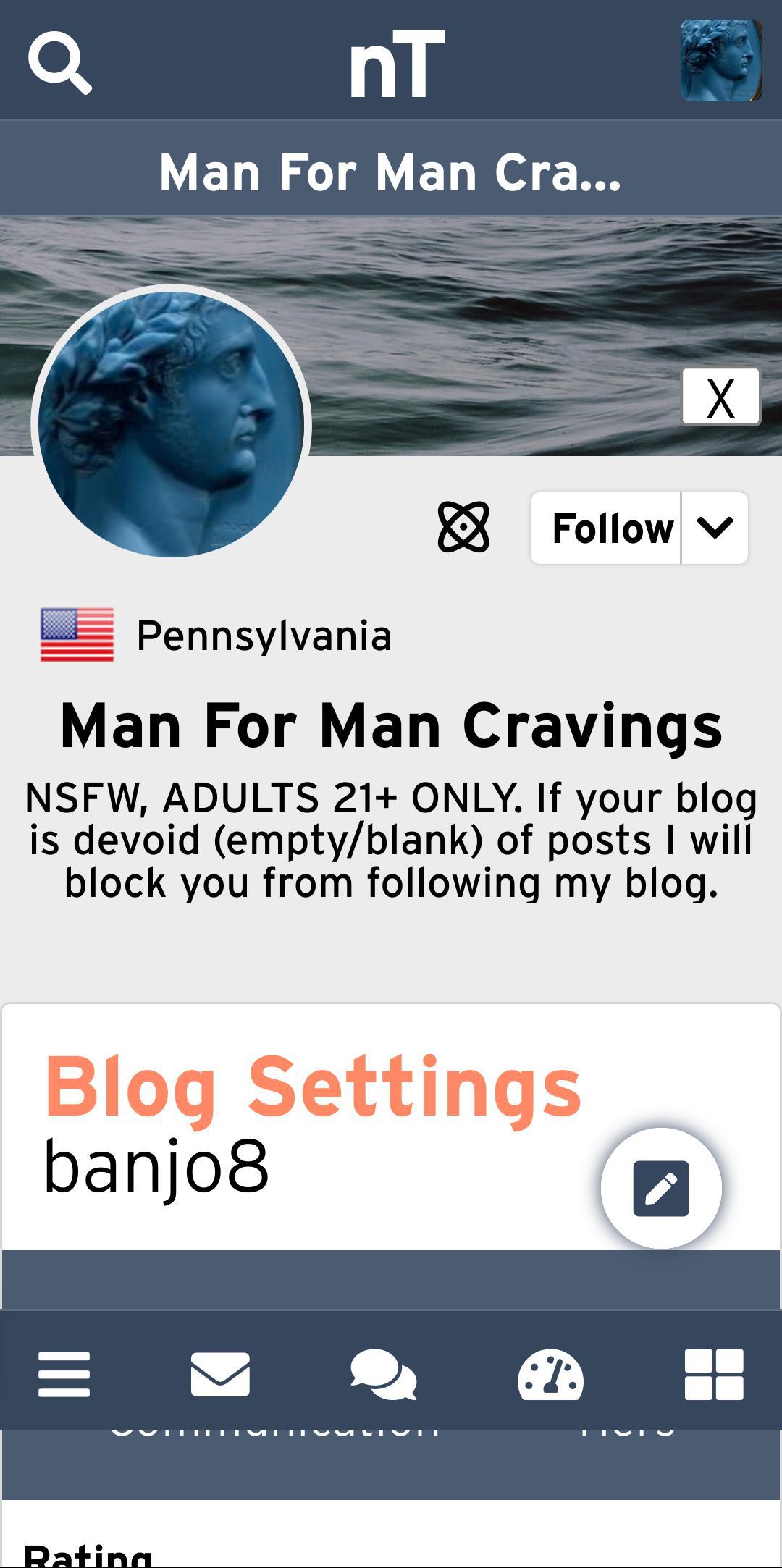Open the account avatar in top bar

click(x=721, y=60)
